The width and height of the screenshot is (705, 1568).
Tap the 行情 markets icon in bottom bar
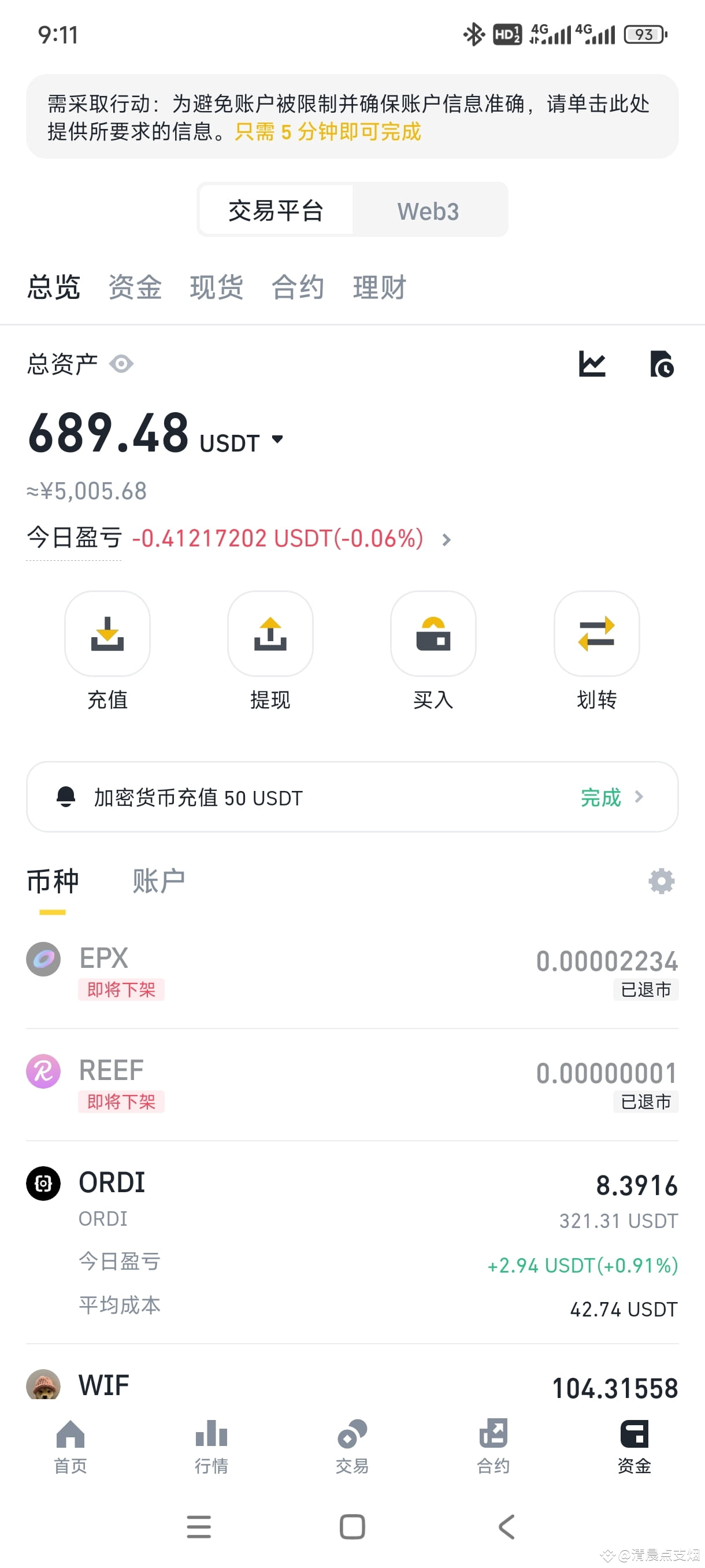pyautogui.click(x=210, y=1434)
